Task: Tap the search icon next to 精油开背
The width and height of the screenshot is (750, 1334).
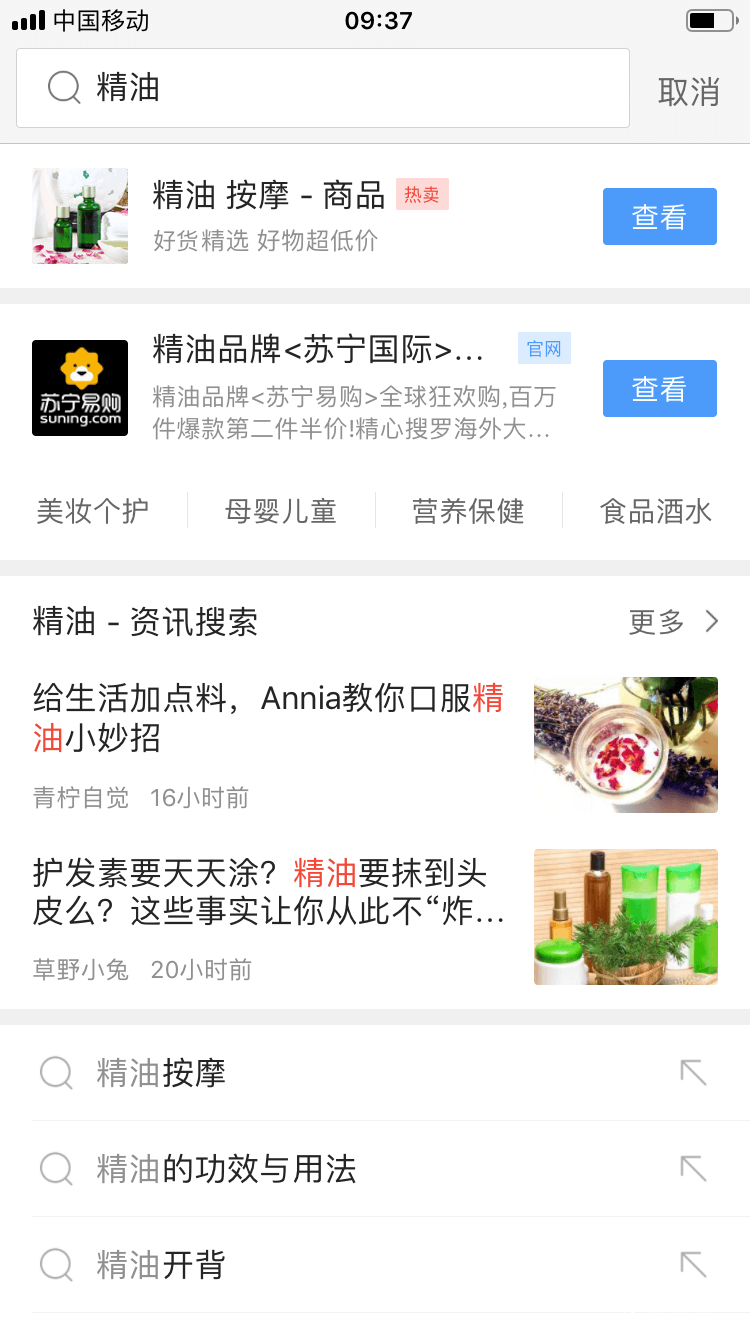Action: 55,1265
